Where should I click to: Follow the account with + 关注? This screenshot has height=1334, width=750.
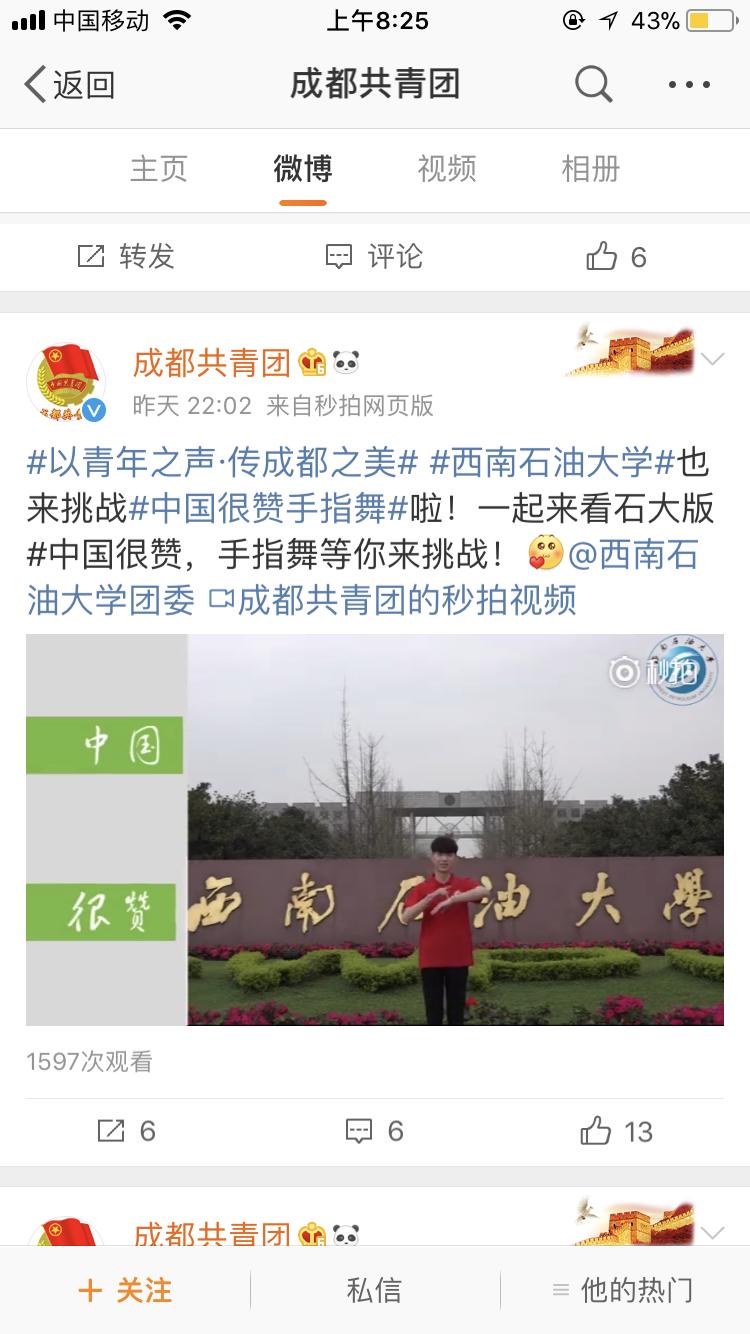point(125,1290)
